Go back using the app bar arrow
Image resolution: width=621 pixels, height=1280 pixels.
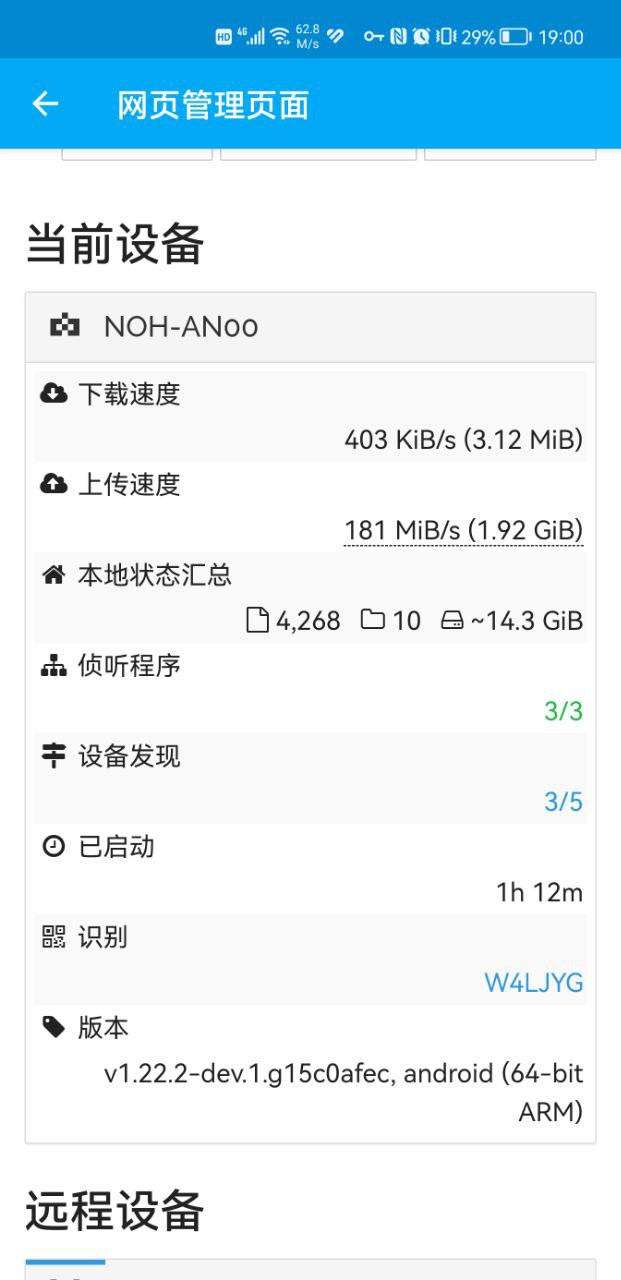pos(45,104)
